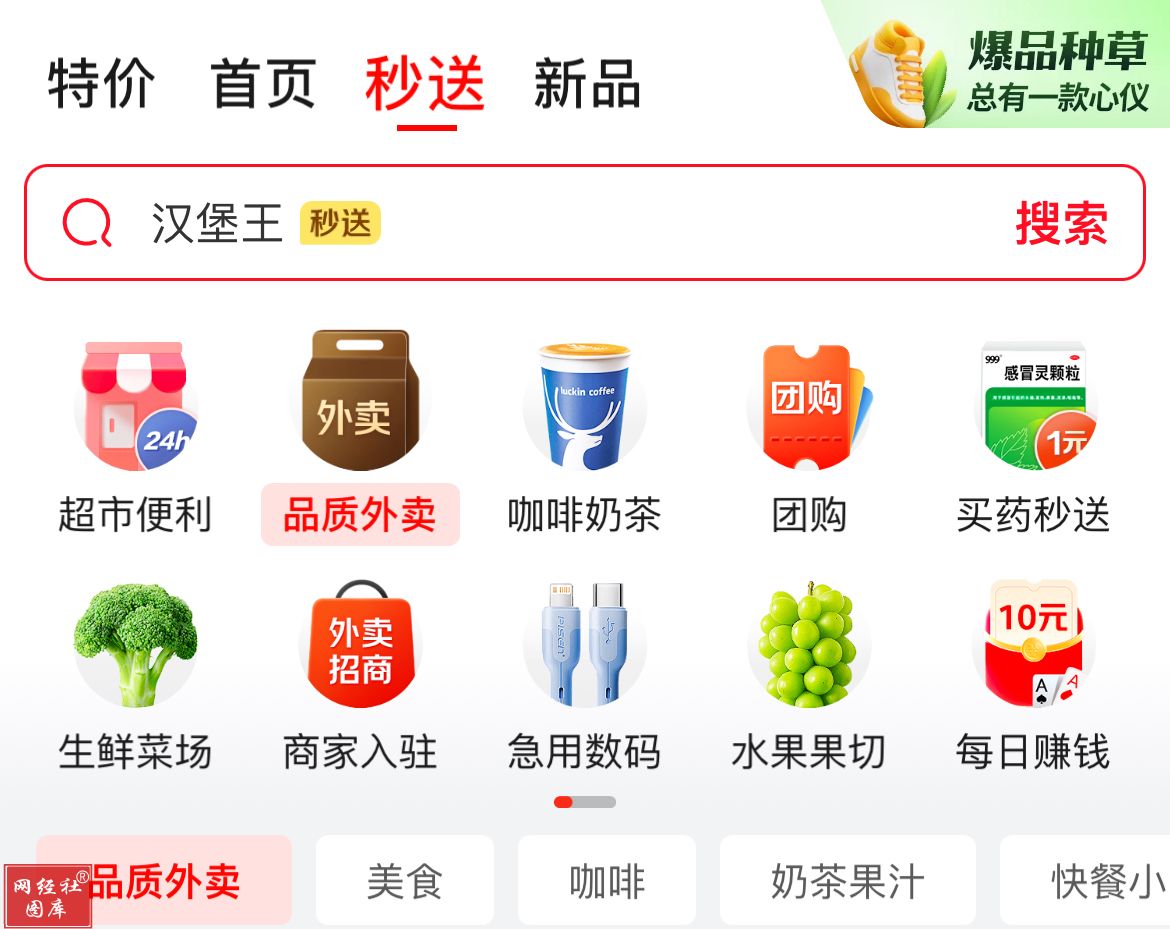Select the 品质外卖 bag icon
Image resolution: width=1170 pixels, height=929 pixels.
359,402
